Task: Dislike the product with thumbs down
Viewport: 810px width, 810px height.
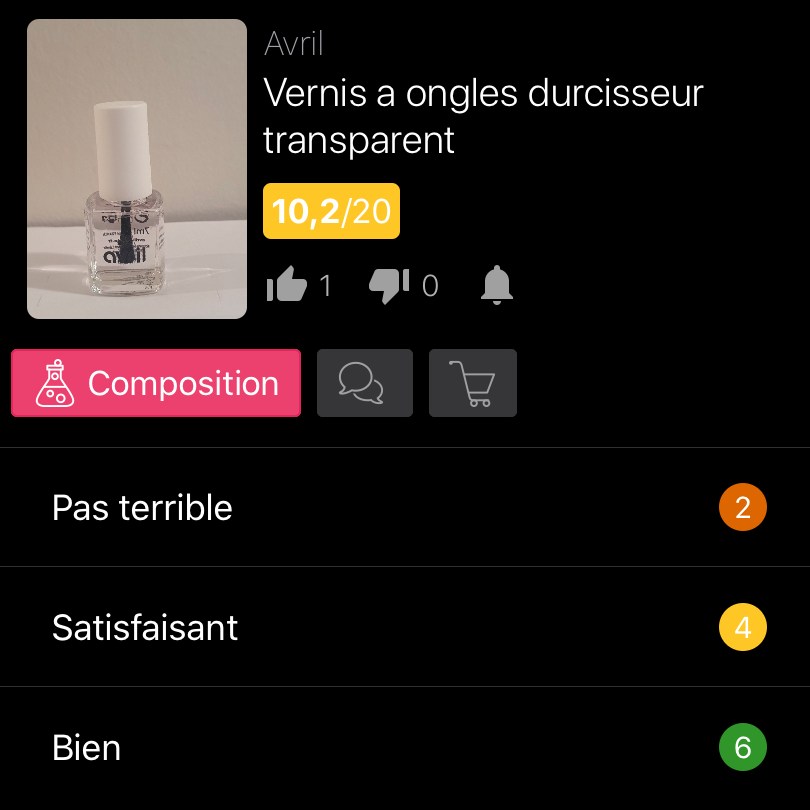Action: [x=389, y=286]
